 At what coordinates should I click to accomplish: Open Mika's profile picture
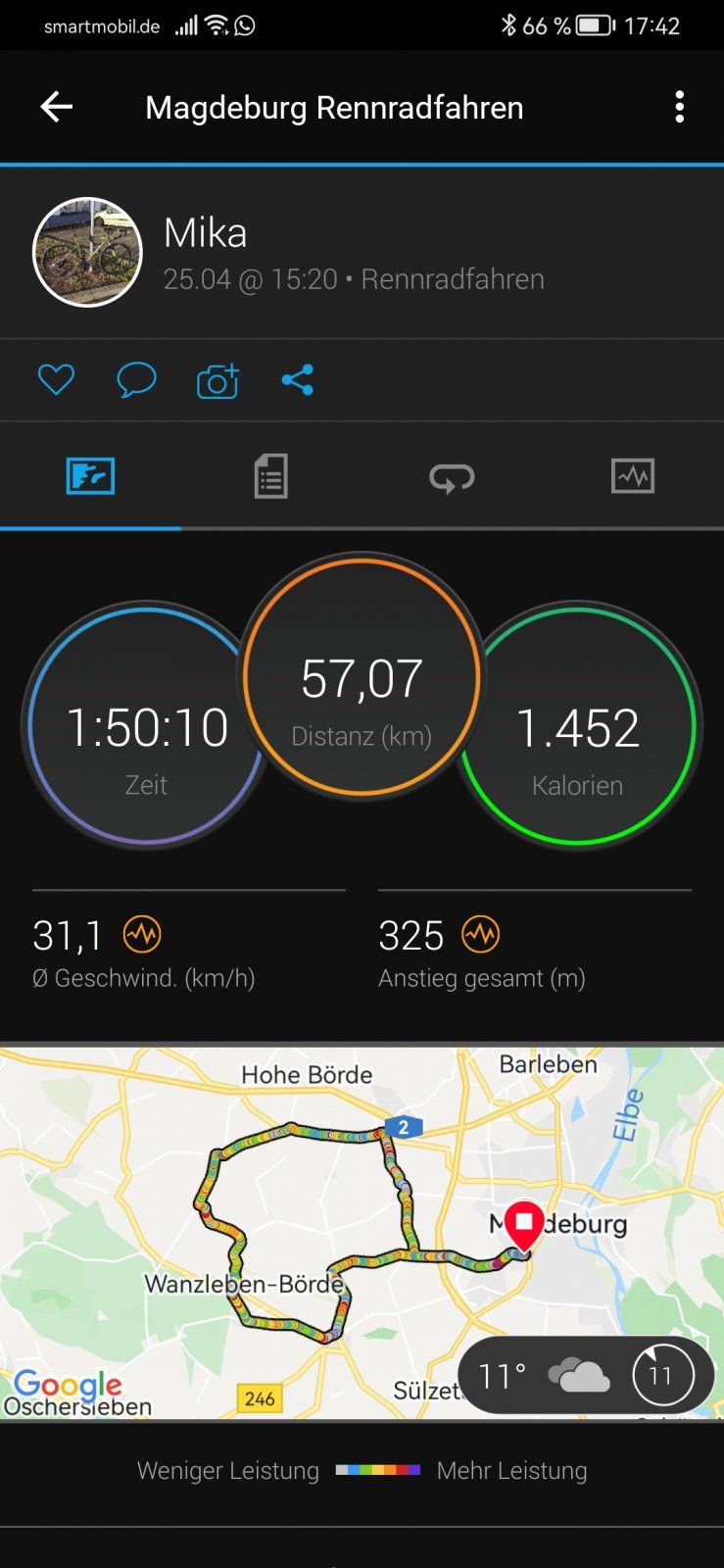click(x=88, y=253)
